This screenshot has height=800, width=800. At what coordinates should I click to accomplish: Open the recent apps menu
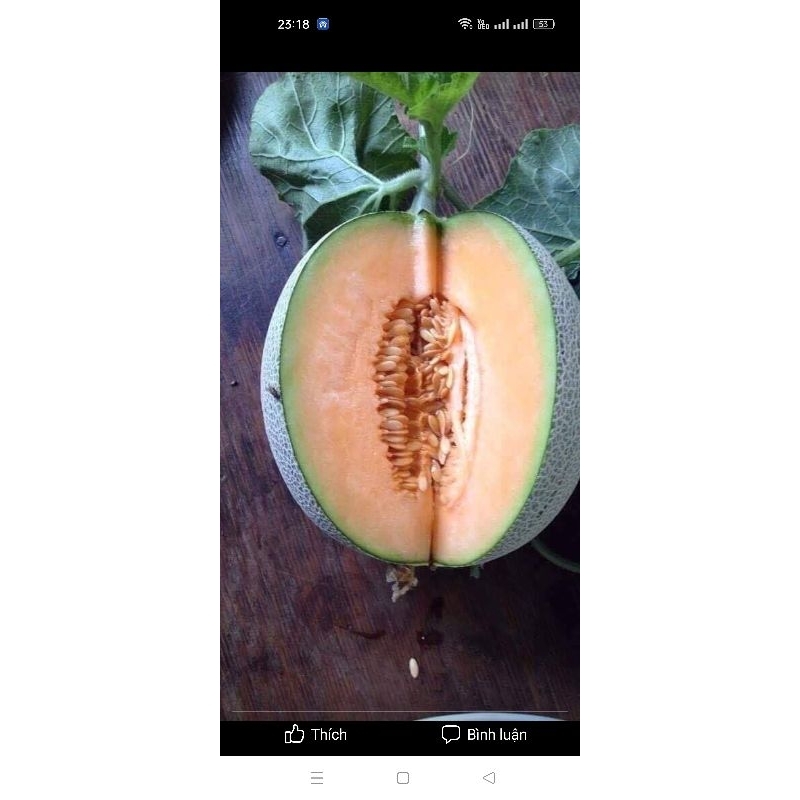pyautogui.click(x=317, y=777)
